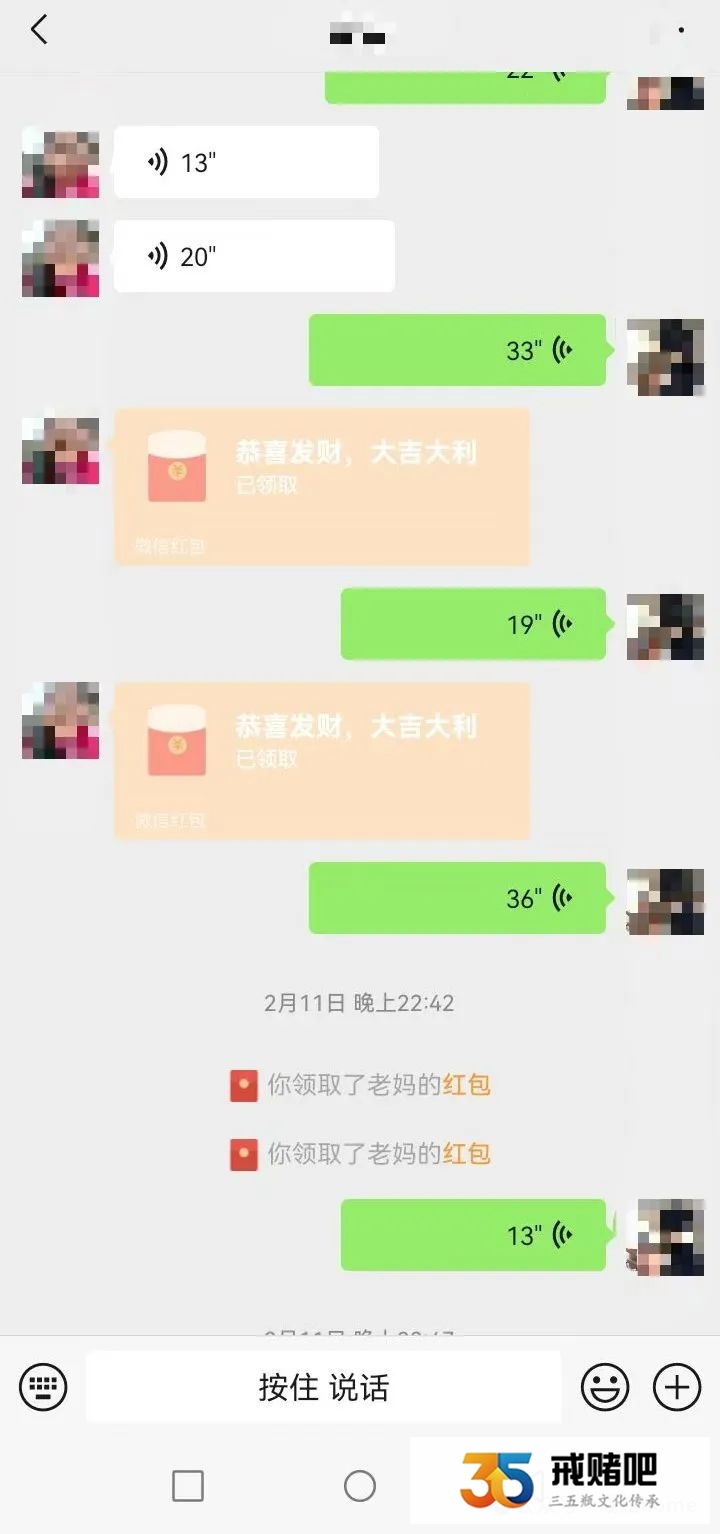Play the sent 36" voice message
The width and height of the screenshot is (720, 1534).
457,898
